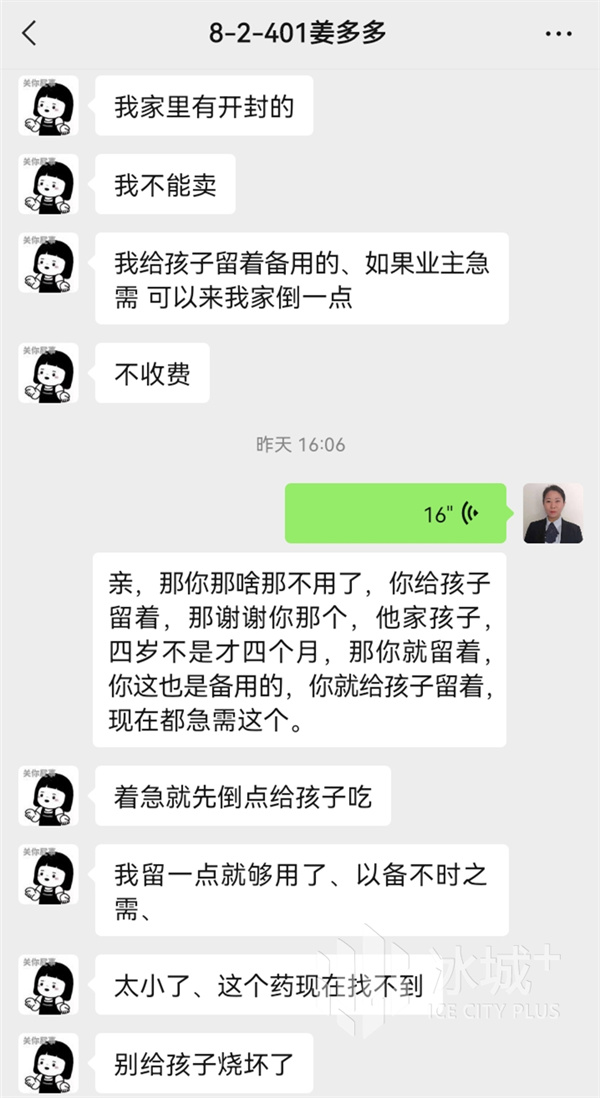The image size is (600, 1098).
Task: Open the avatar beside the message 我家里有开封的
Action: tap(48, 105)
